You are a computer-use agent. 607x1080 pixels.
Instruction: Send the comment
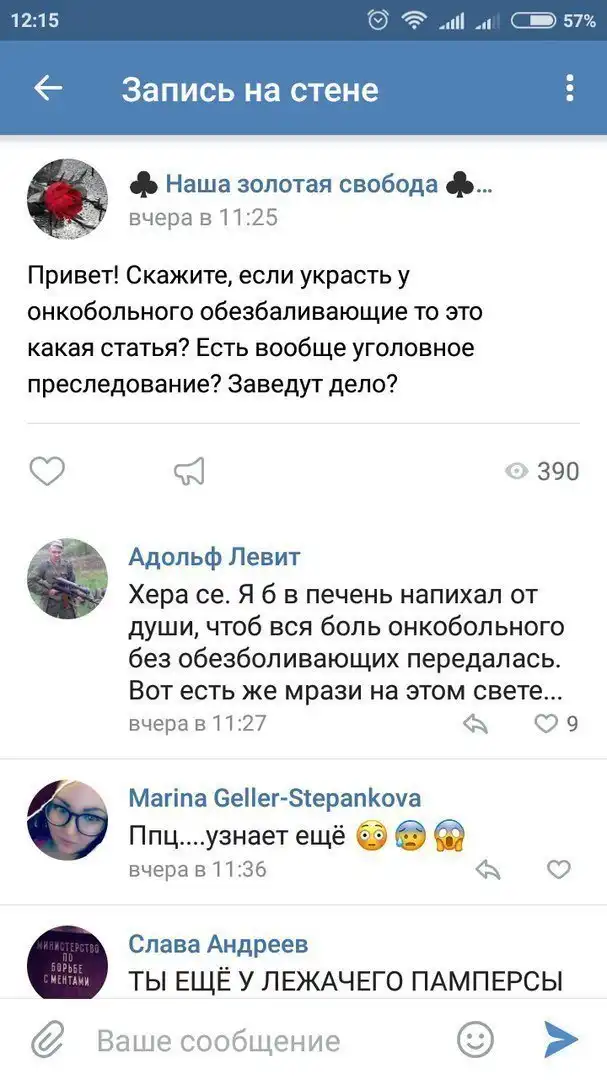pyautogui.click(x=562, y=1040)
